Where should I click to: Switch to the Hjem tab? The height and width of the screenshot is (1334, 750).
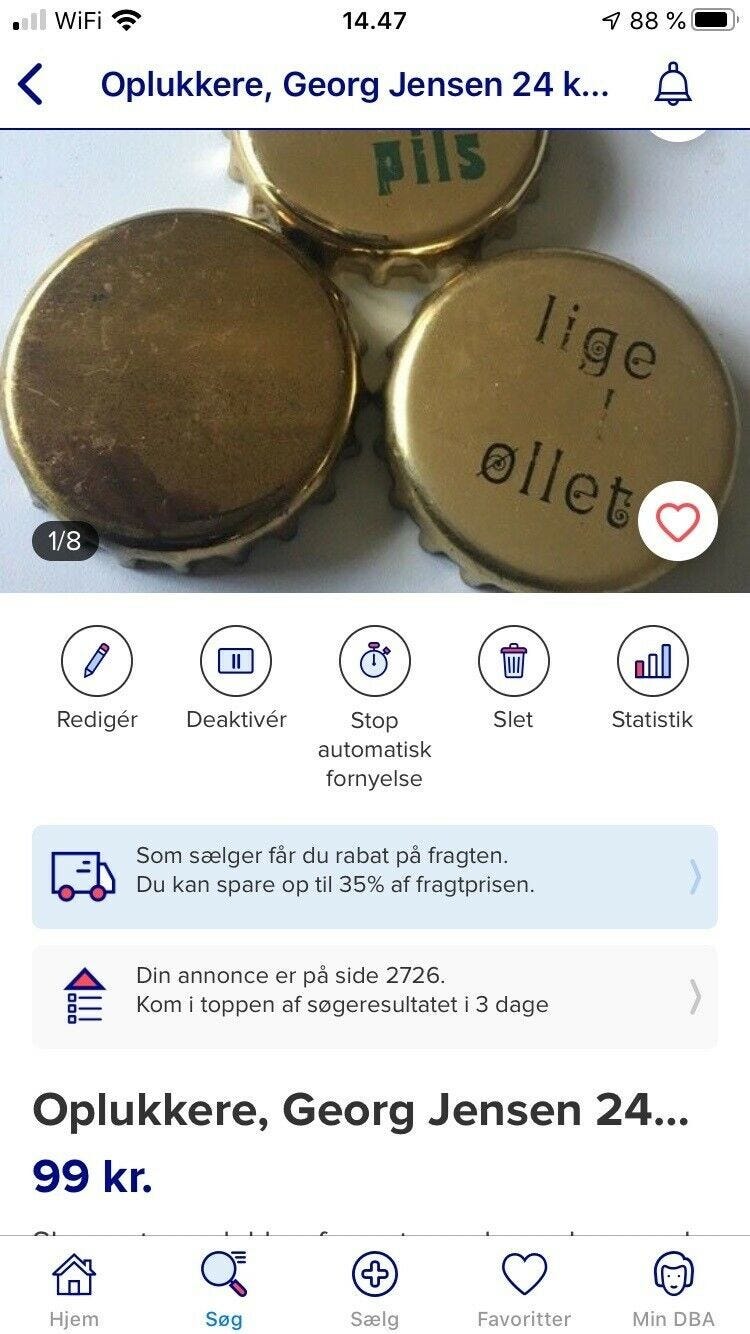[73, 1275]
